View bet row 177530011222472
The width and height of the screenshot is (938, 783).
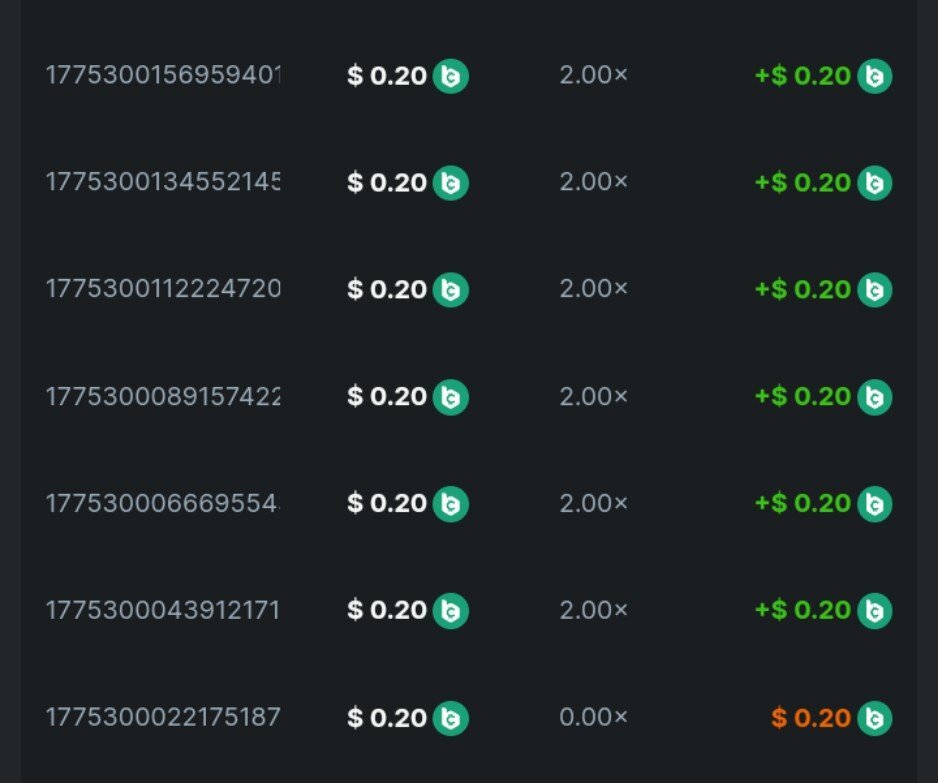[x=163, y=290]
